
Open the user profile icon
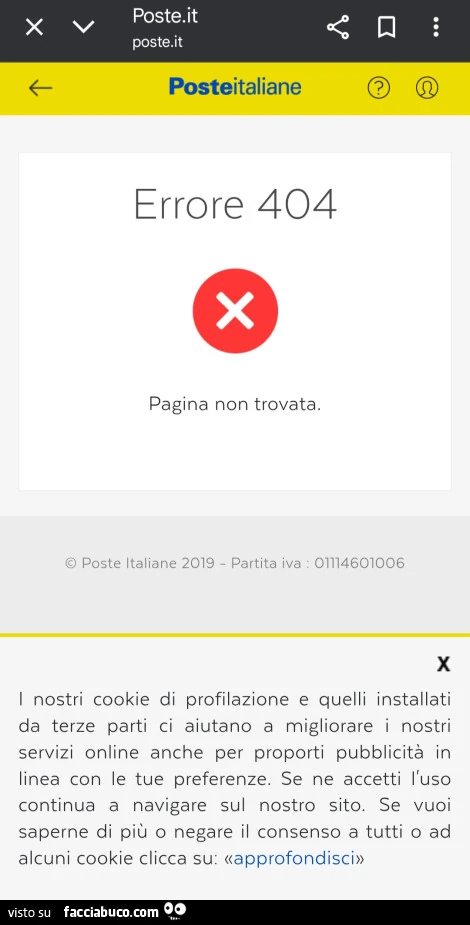click(x=427, y=88)
